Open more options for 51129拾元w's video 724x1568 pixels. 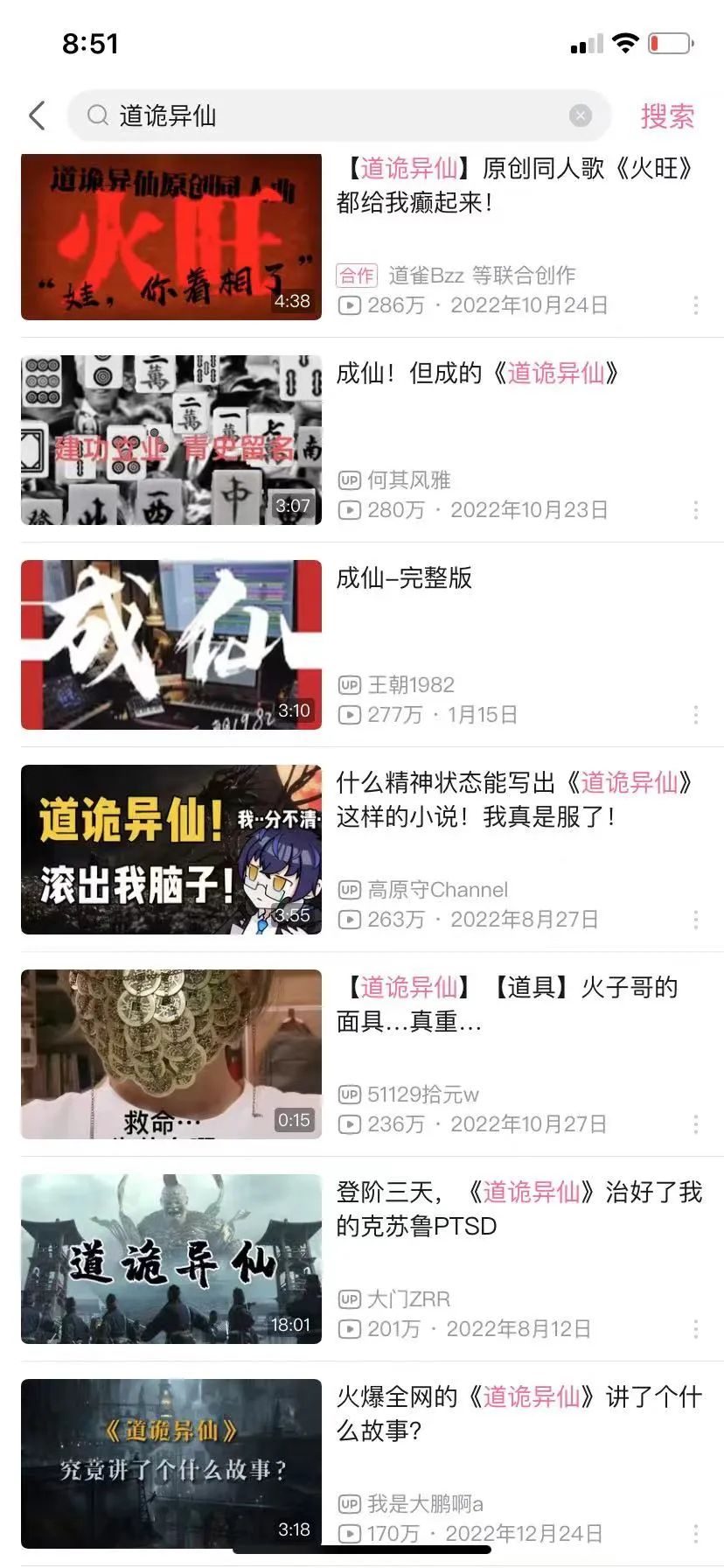695,1123
